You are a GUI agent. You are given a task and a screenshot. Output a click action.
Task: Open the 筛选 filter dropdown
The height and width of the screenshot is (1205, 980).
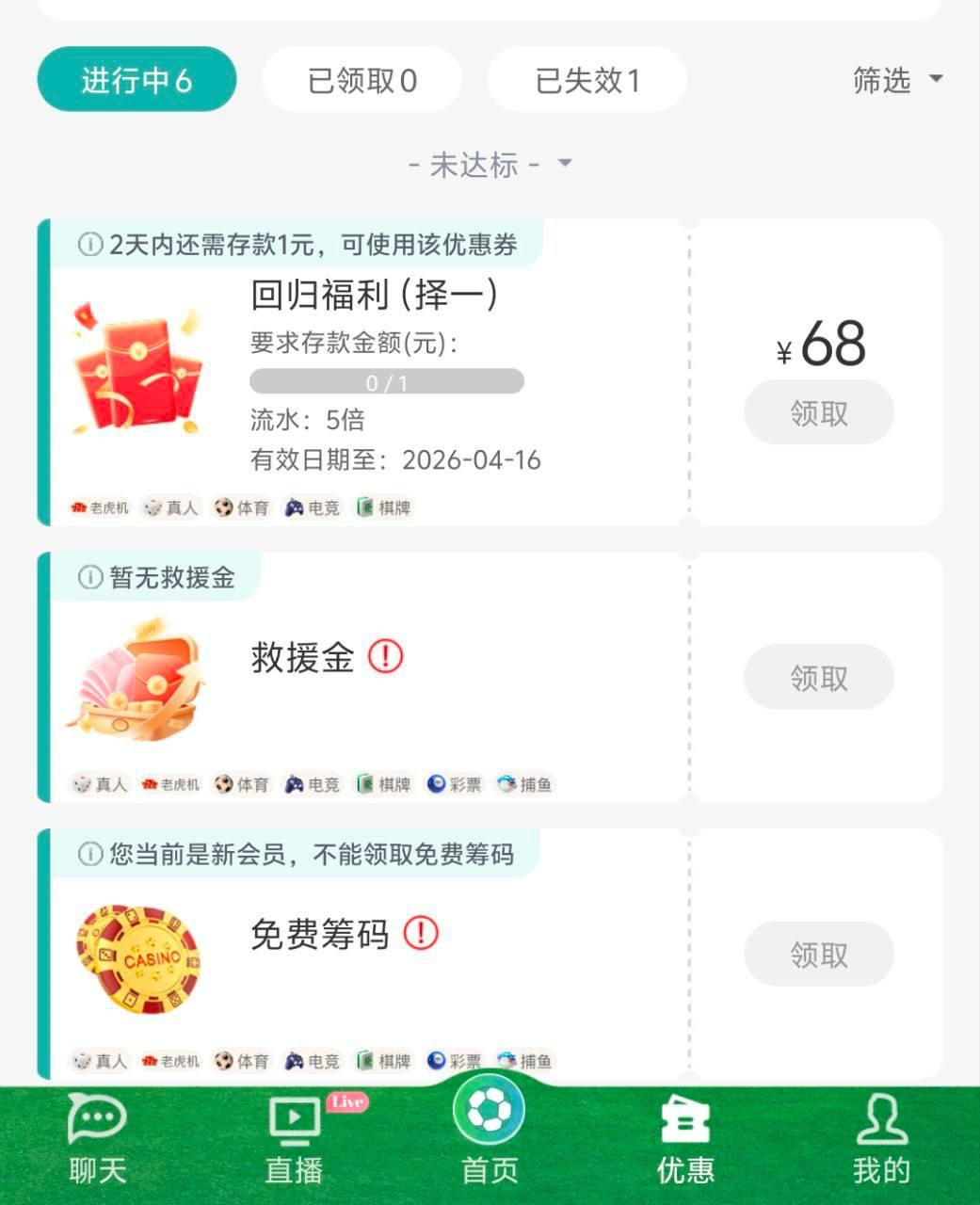point(895,80)
